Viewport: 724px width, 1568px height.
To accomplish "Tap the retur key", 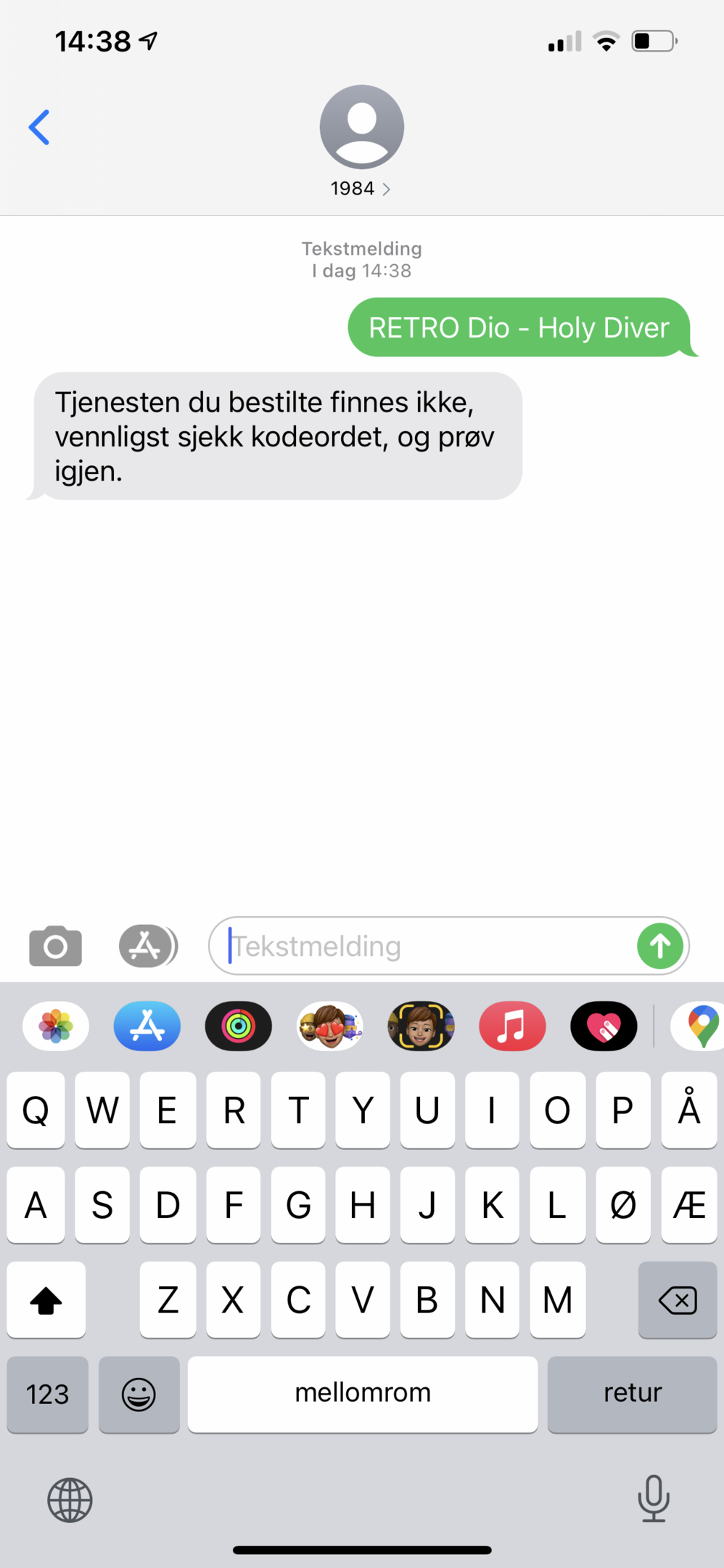I will tap(632, 1394).
